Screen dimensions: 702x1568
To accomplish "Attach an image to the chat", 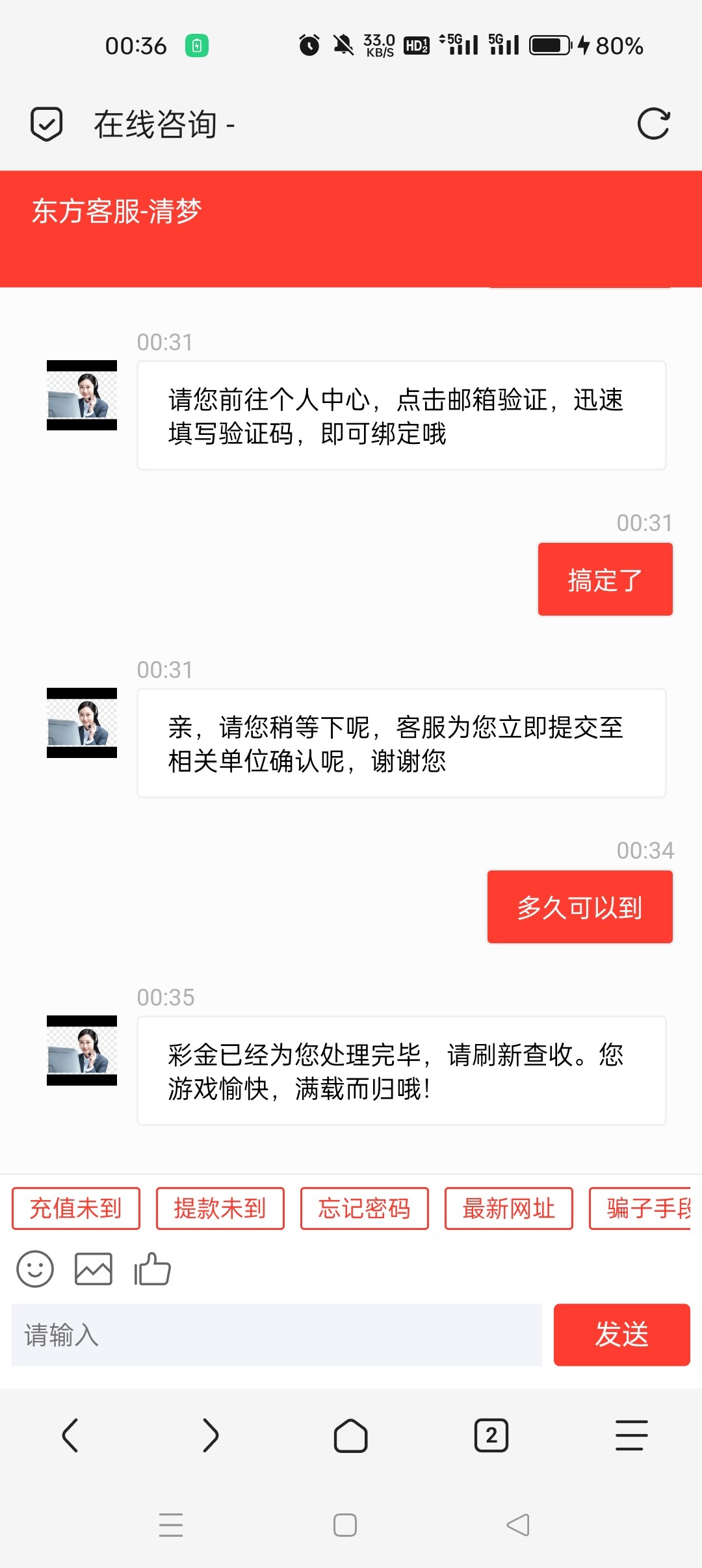I will coord(94,1269).
